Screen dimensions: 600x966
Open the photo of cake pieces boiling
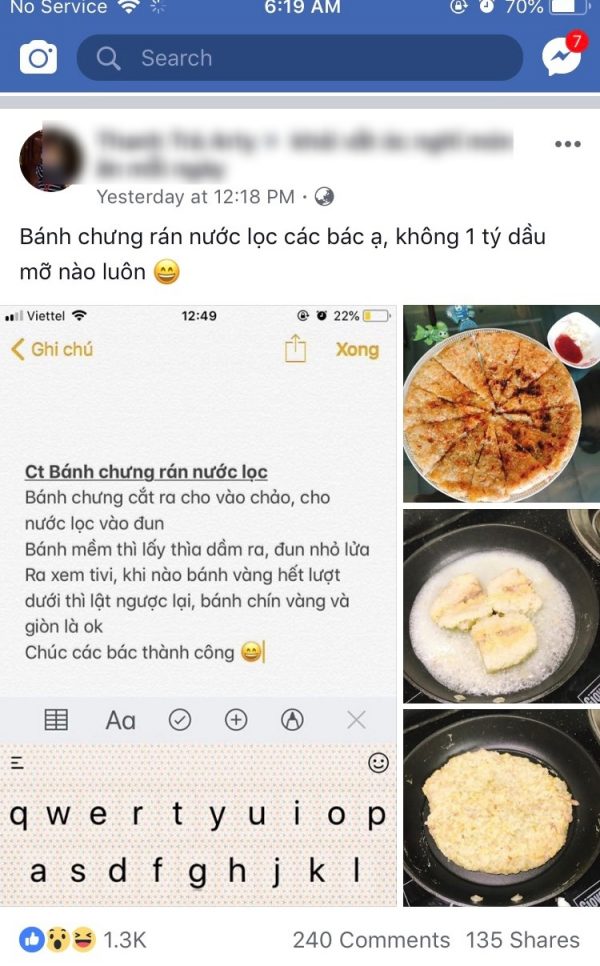pos(501,606)
